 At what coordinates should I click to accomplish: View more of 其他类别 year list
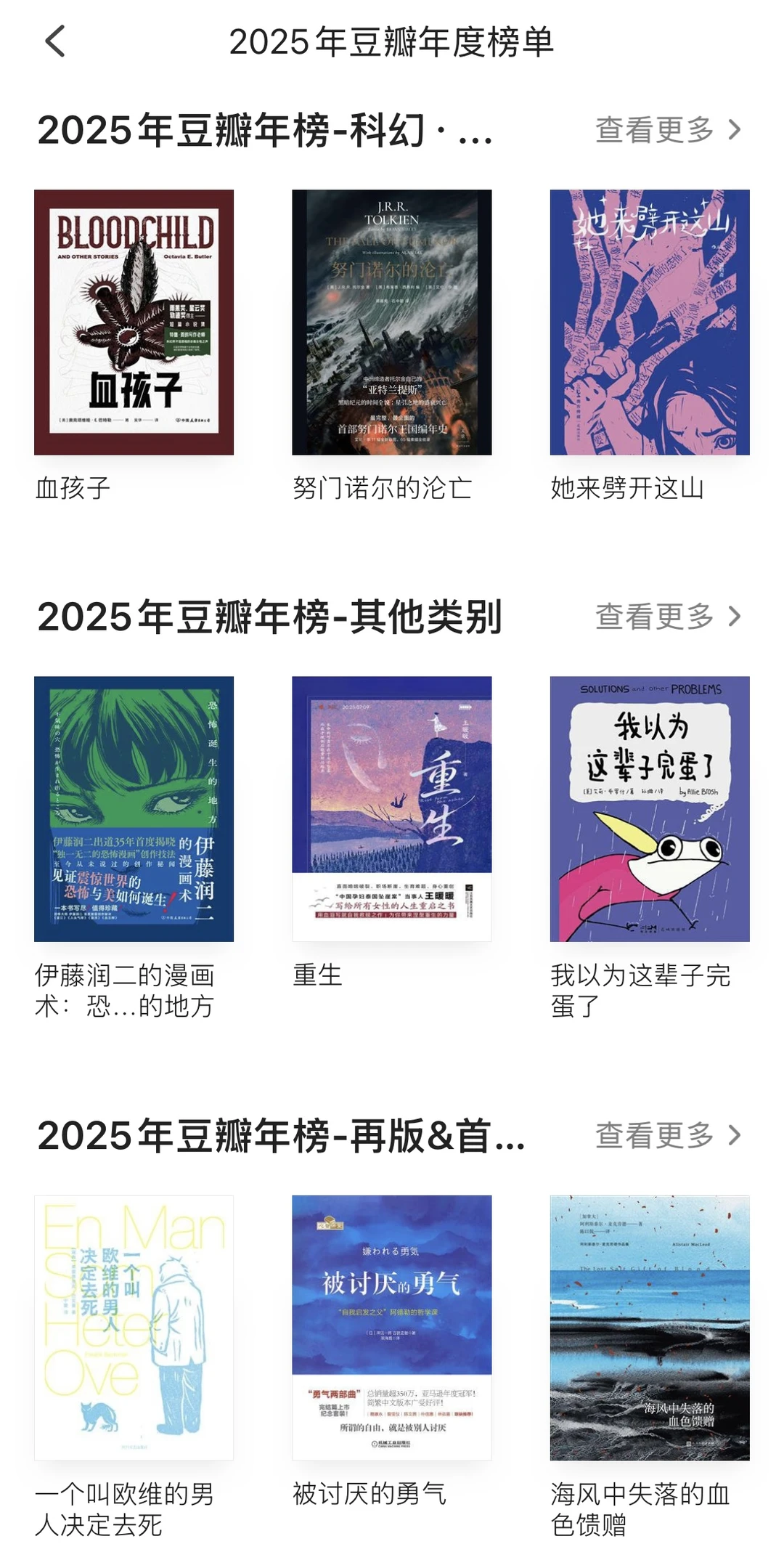668,617
